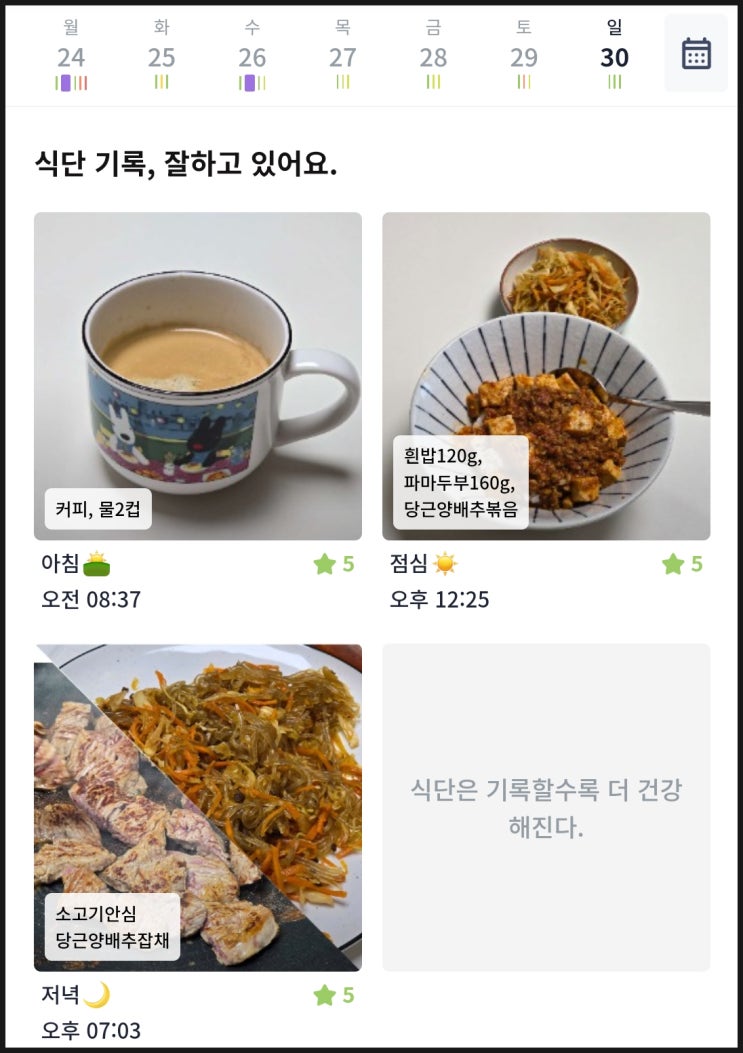Viewport: 743px width, 1053px height.
Task: Select Tuesday the 25th
Action: tap(161, 54)
